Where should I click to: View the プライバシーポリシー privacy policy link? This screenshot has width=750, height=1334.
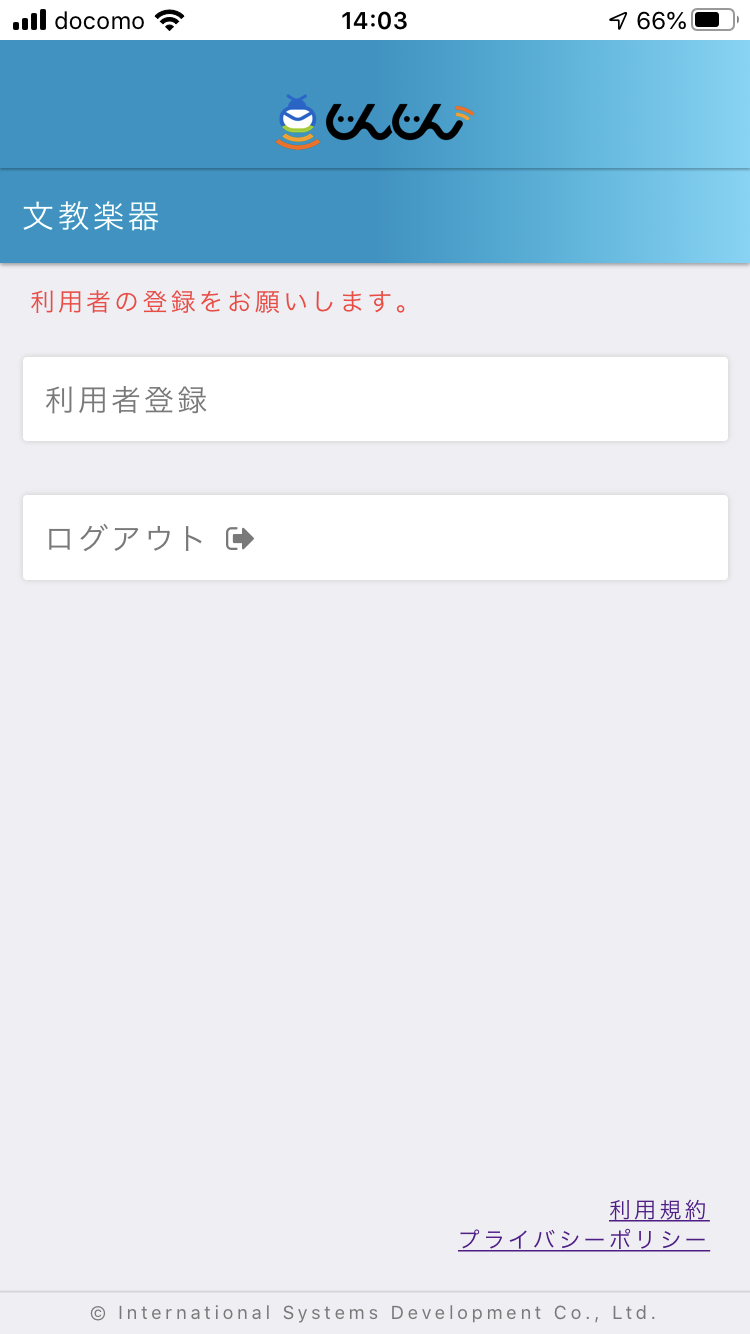pyautogui.click(x=584, y=1240)
